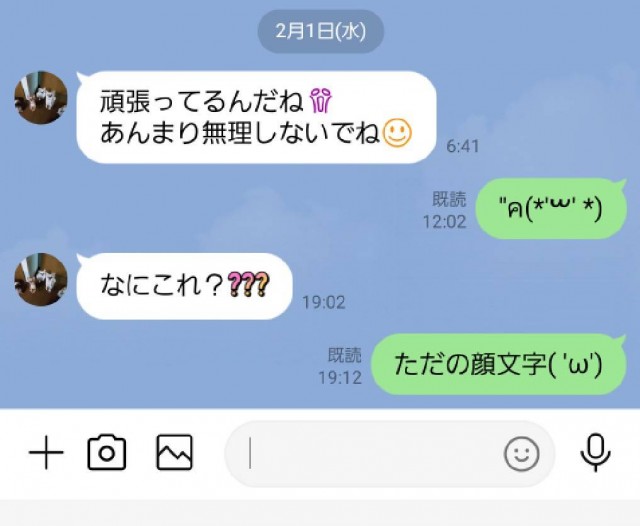640x526 pixels.
Task: Open the plus attachment menu
Action: [x=46, y=454]
